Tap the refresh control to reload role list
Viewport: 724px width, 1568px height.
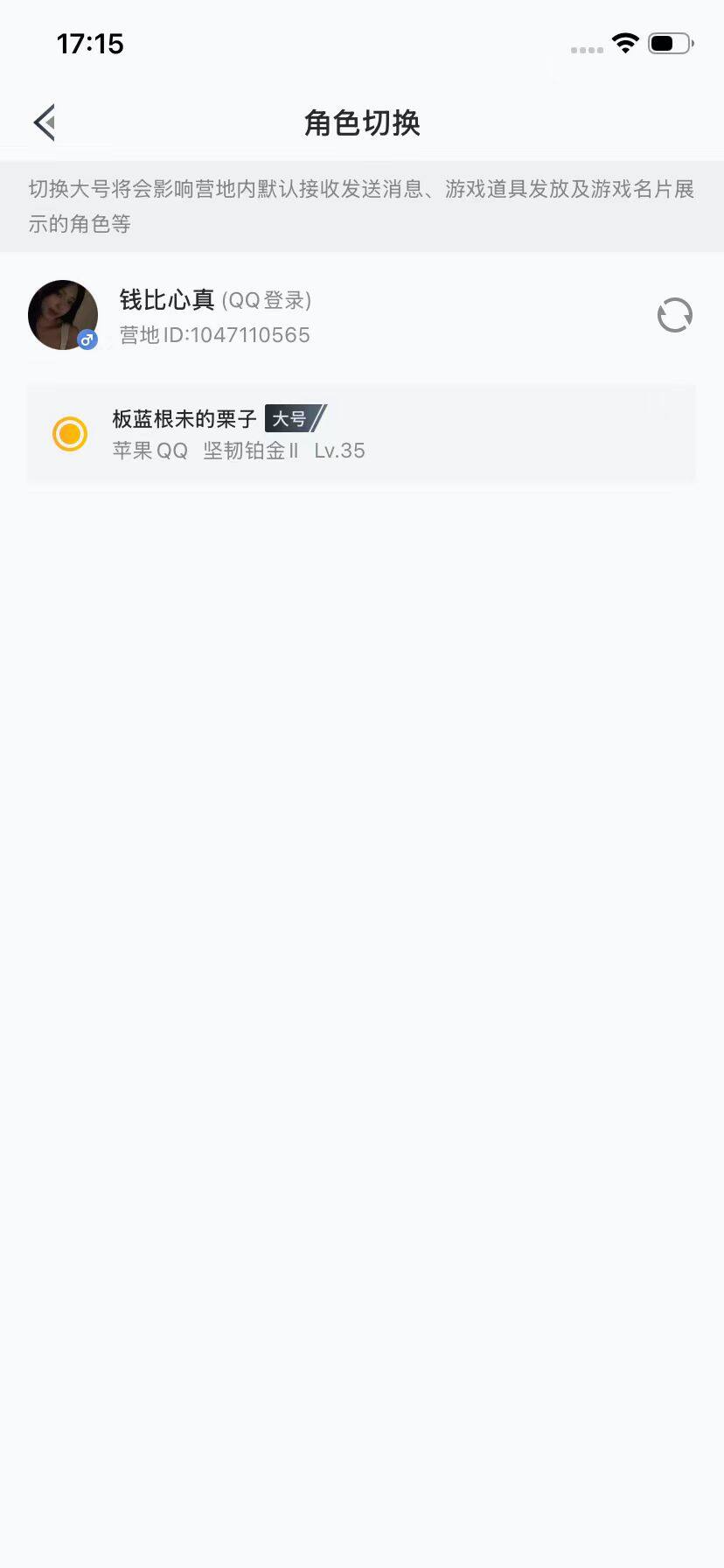(674, 315)
